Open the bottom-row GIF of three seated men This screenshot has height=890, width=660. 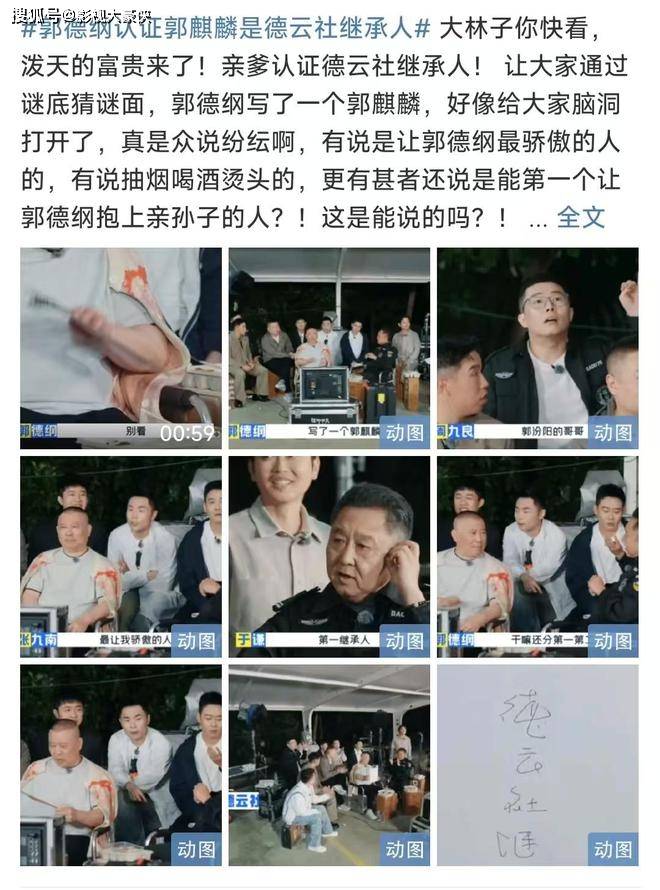[x=121, y=765]
